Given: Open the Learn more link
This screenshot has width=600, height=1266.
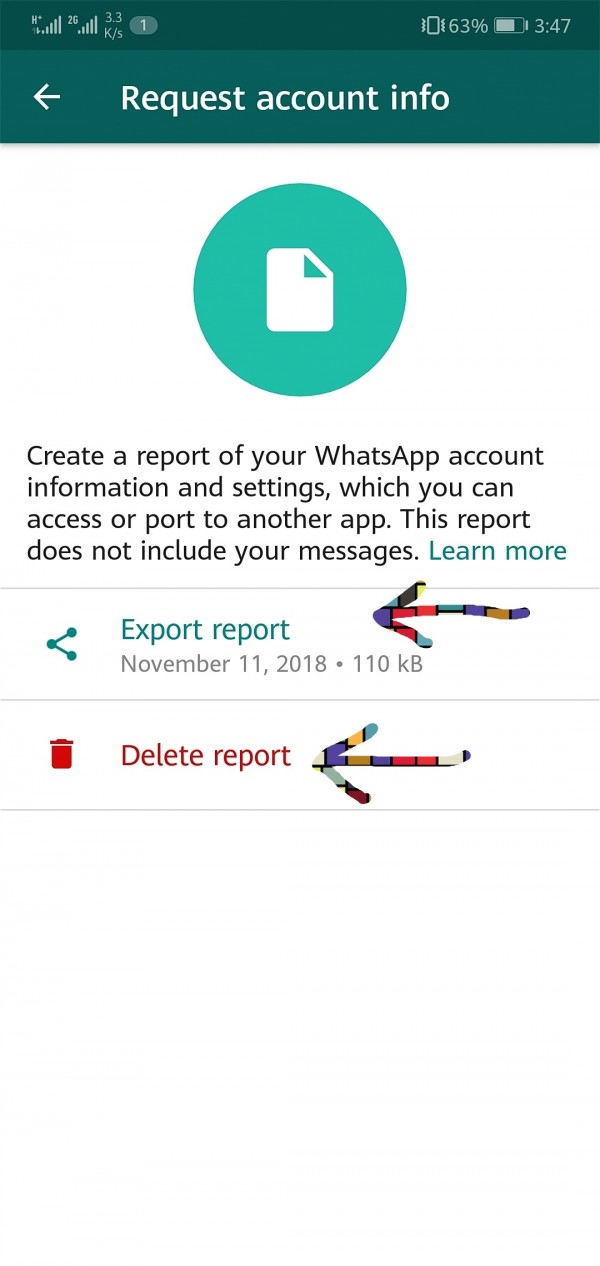Looking at the screenshot, I should tap(497, 551).
